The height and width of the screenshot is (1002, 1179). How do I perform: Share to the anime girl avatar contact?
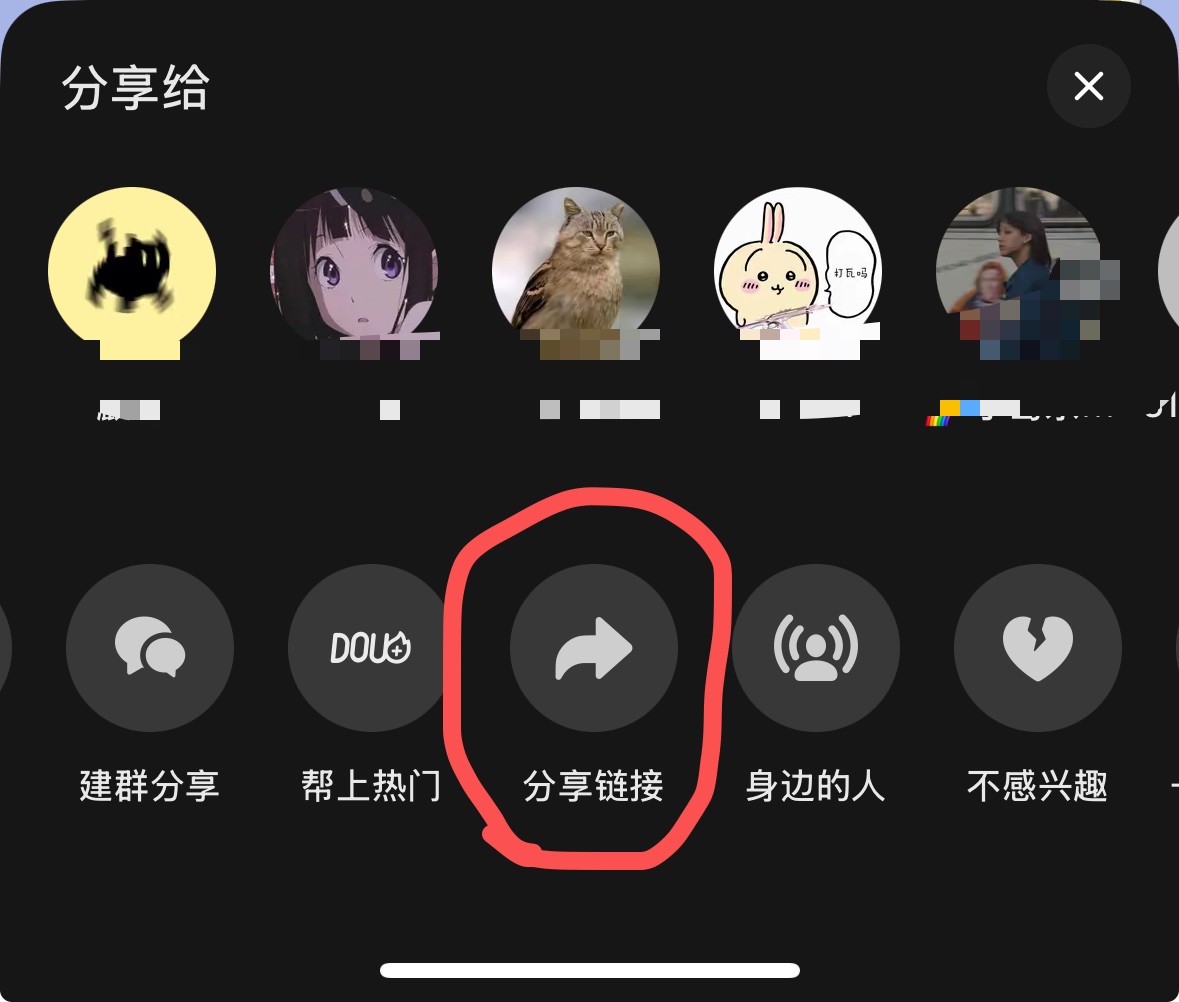click(354, 272)
